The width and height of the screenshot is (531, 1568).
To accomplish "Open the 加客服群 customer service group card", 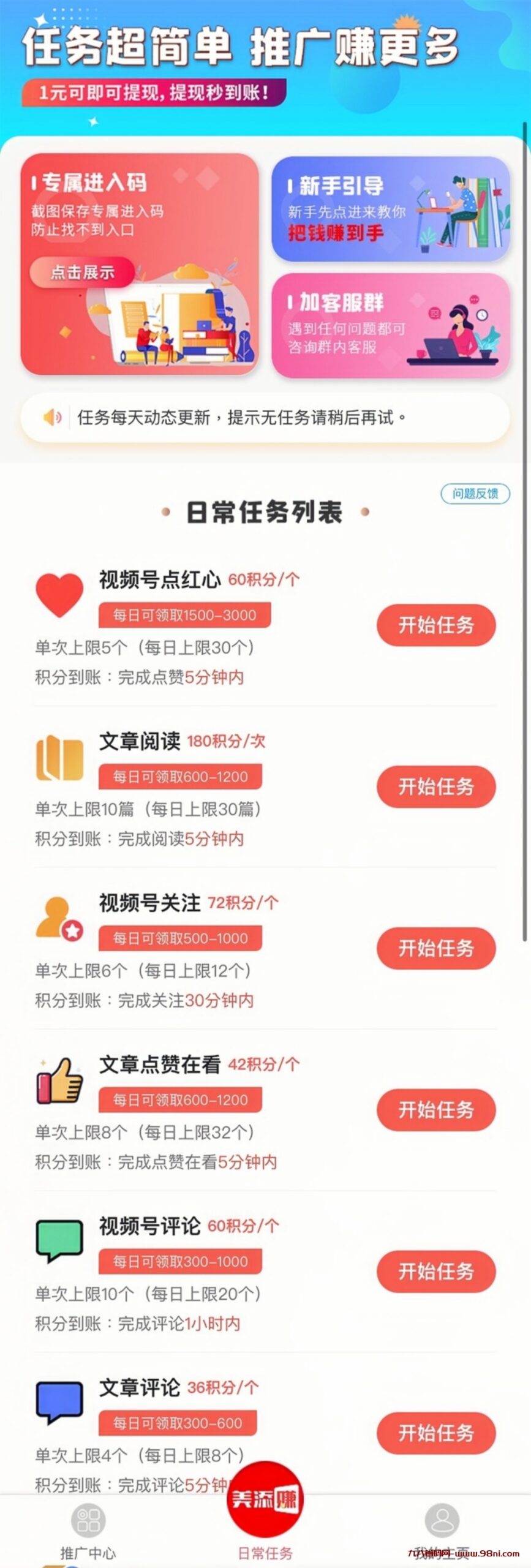I will click(390, 325).
